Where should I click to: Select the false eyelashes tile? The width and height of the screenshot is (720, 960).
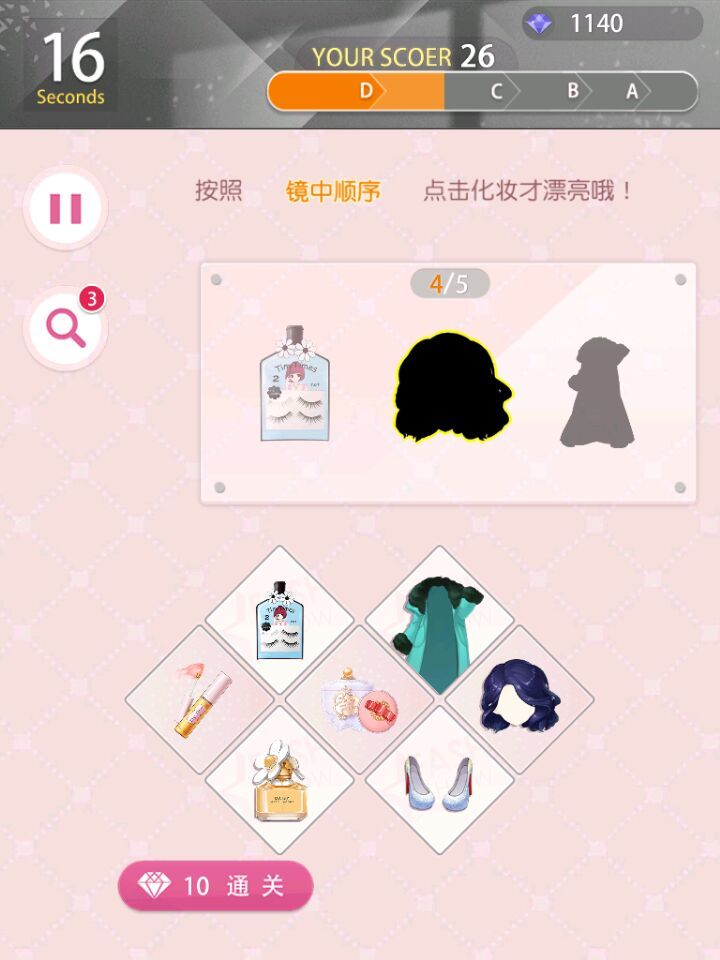[x=279, y=620]
